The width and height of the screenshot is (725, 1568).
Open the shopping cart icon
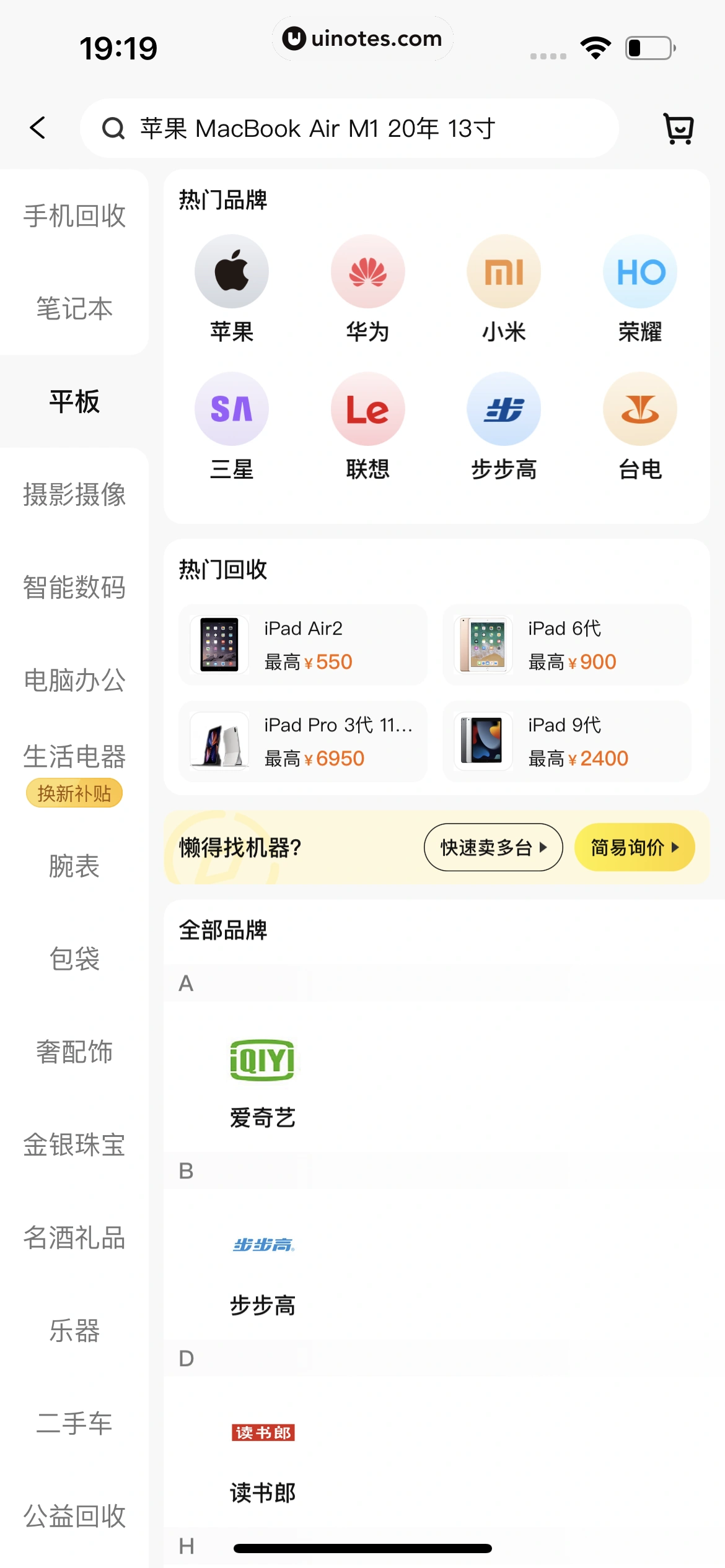678,128
